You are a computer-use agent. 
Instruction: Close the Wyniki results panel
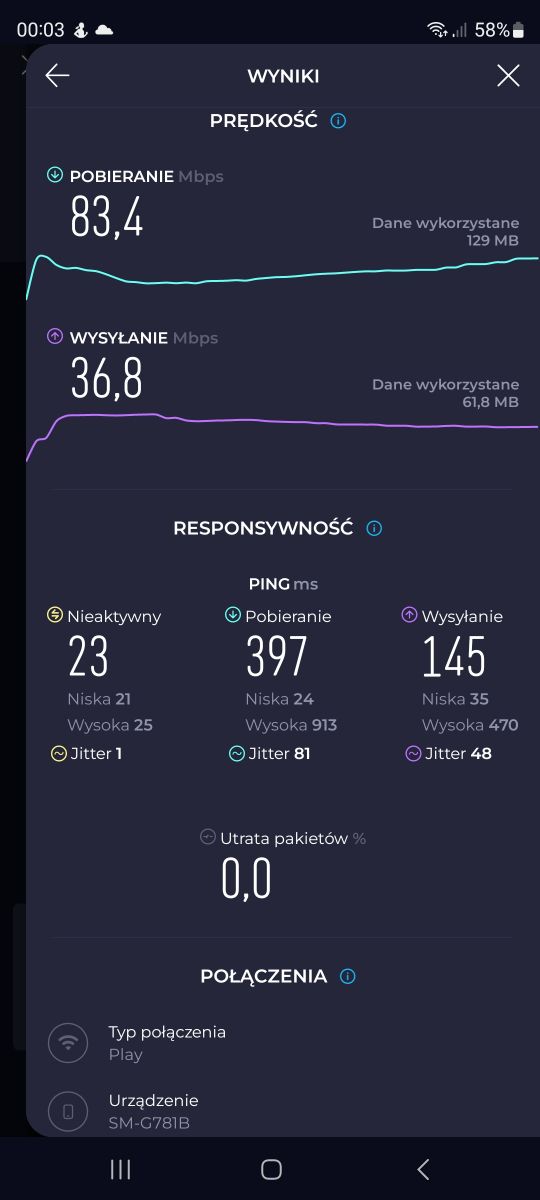coord(508,76)
